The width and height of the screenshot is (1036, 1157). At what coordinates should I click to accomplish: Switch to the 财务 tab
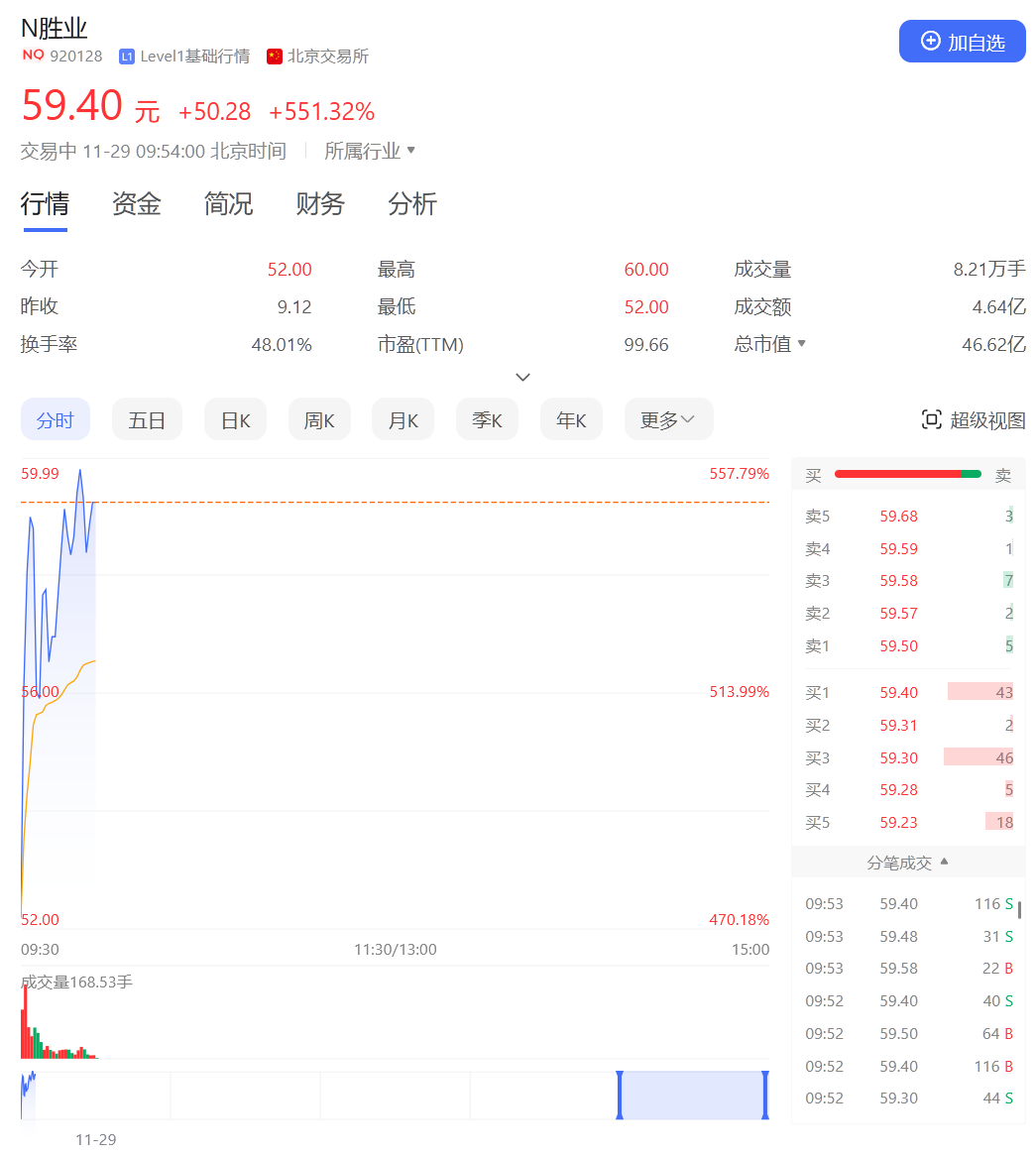[x=320, y=204]
